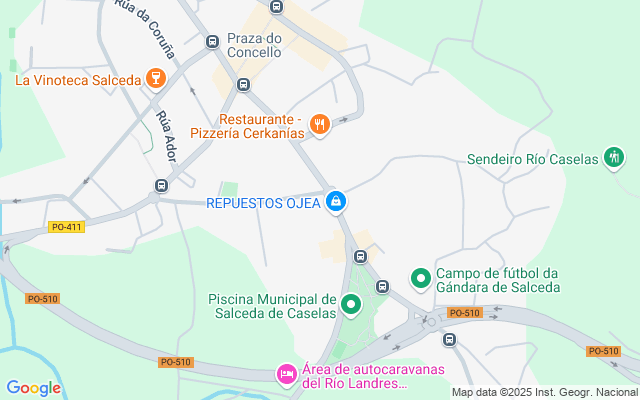Select Campo de fútbol da Gándara pin
This screenshot has width=640, height=400.
tap(421, 278)
